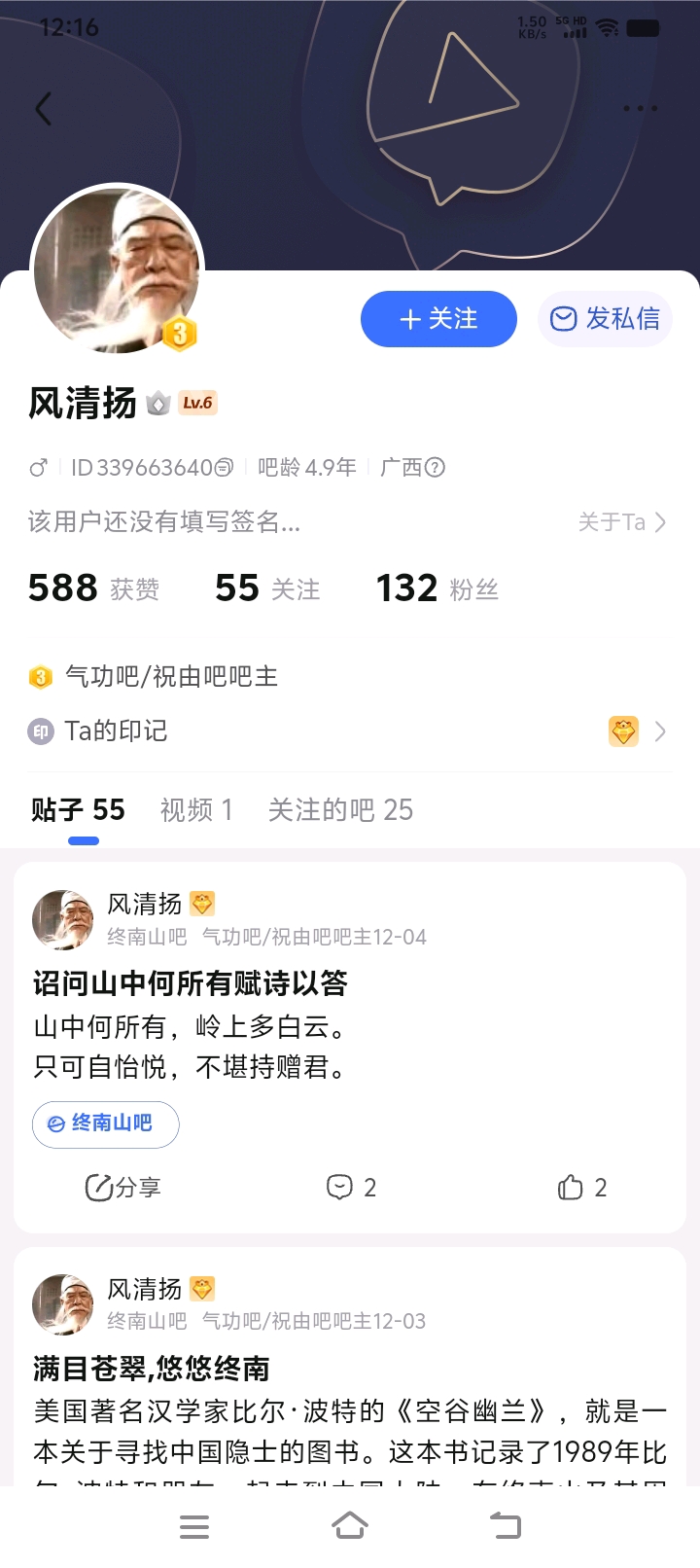The height and width of the screenshot is (1568, 700).
Task: Open comments on 诏问山中何所有赋诗以答 post
Action: (351, 1188)
